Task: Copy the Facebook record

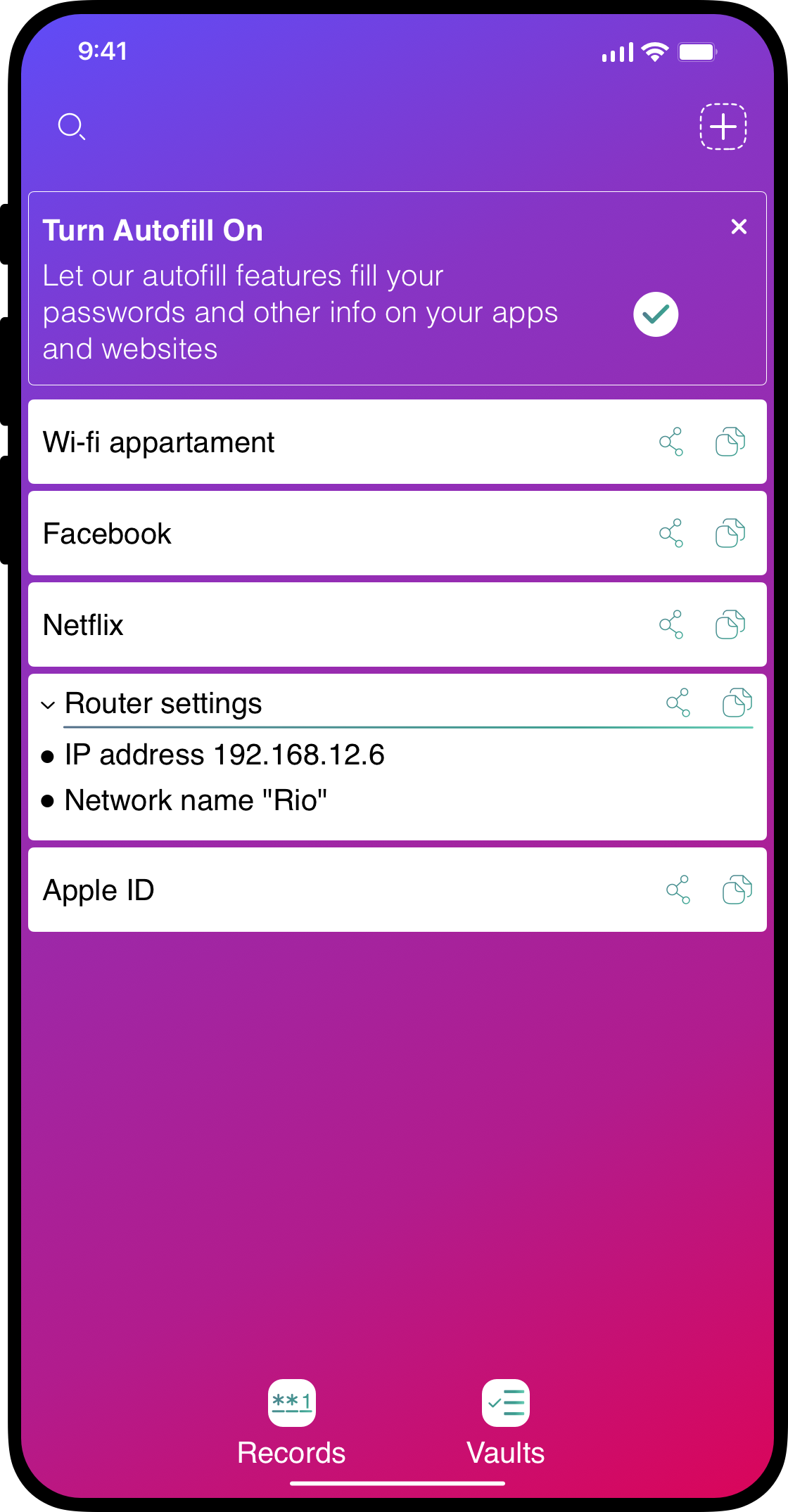Action: [x=730, y=533]
